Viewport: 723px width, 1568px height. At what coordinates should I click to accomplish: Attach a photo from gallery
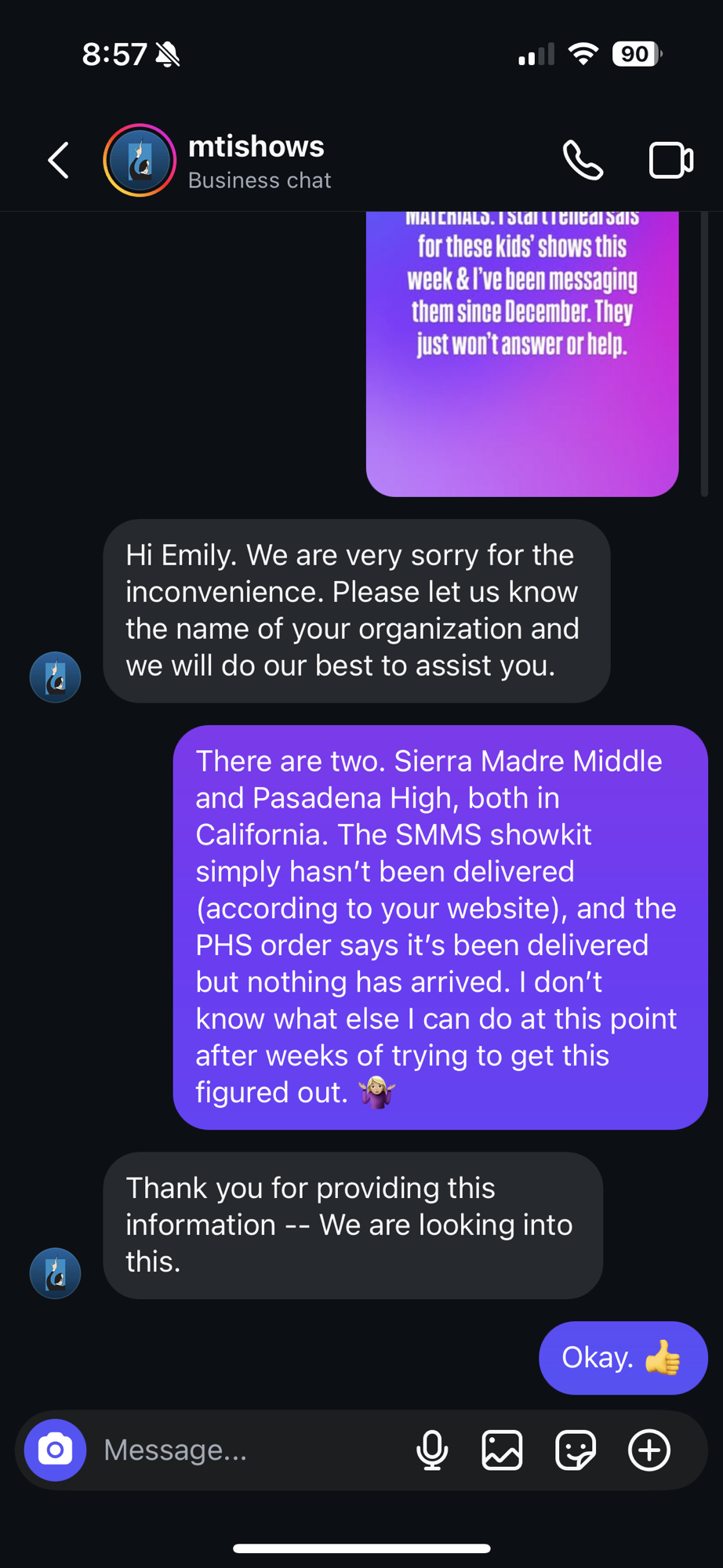point(502,1450)
